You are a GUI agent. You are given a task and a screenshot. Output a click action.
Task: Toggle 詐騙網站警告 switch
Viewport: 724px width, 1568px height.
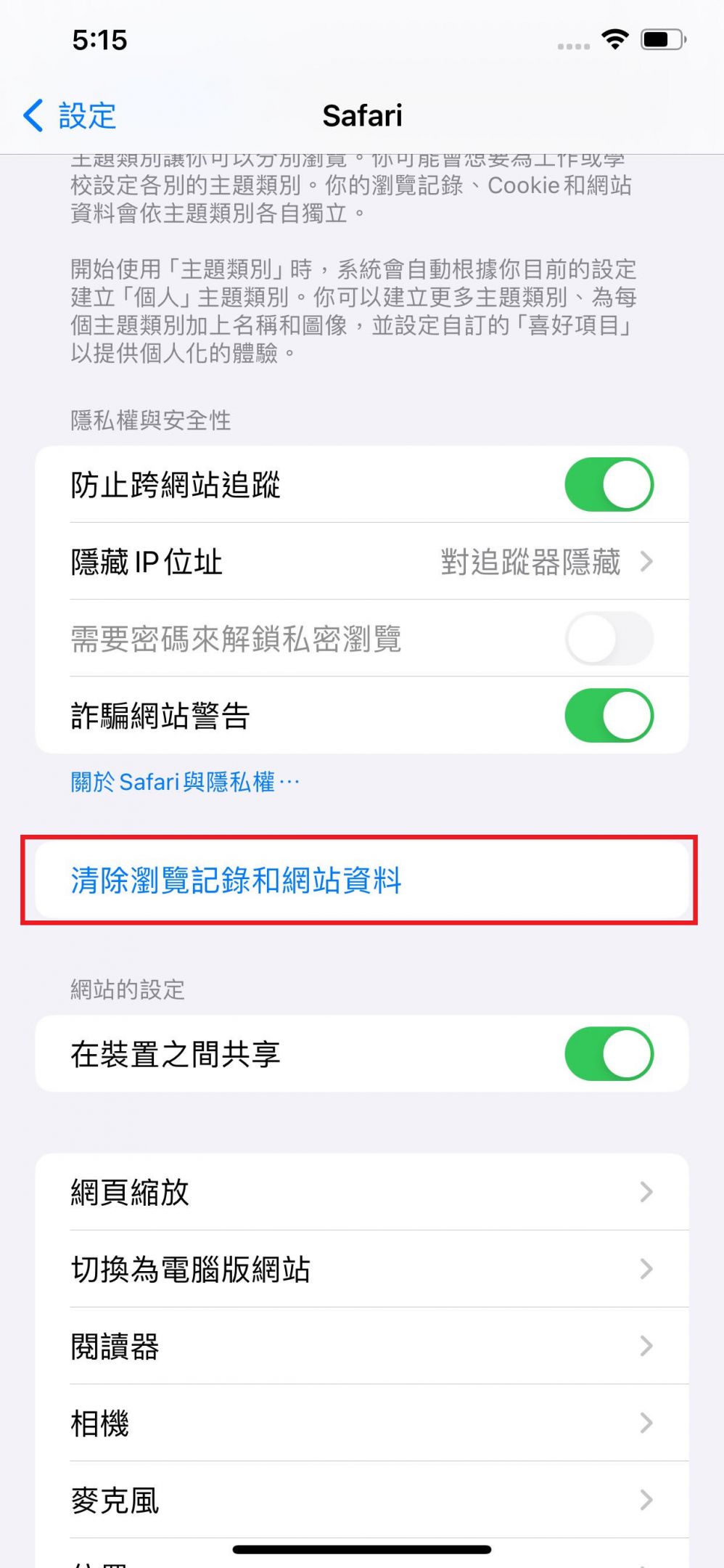[x=608, y=715]
